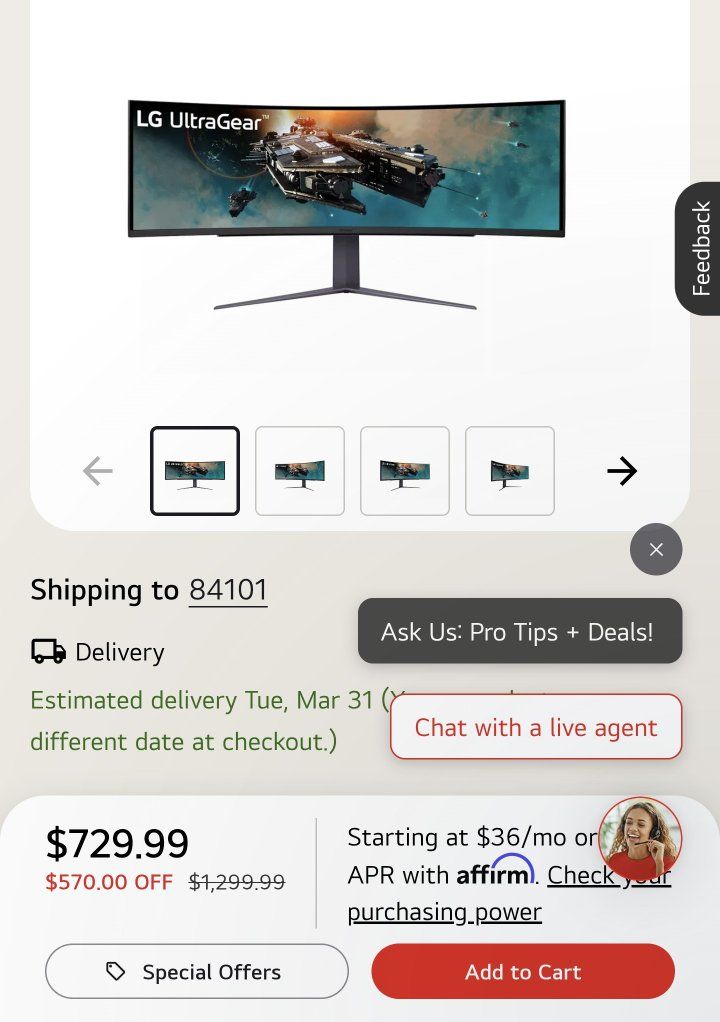Screen dimensions: 720x1022
Task: Check your purchasing power with Affirm
Action: 445,912
